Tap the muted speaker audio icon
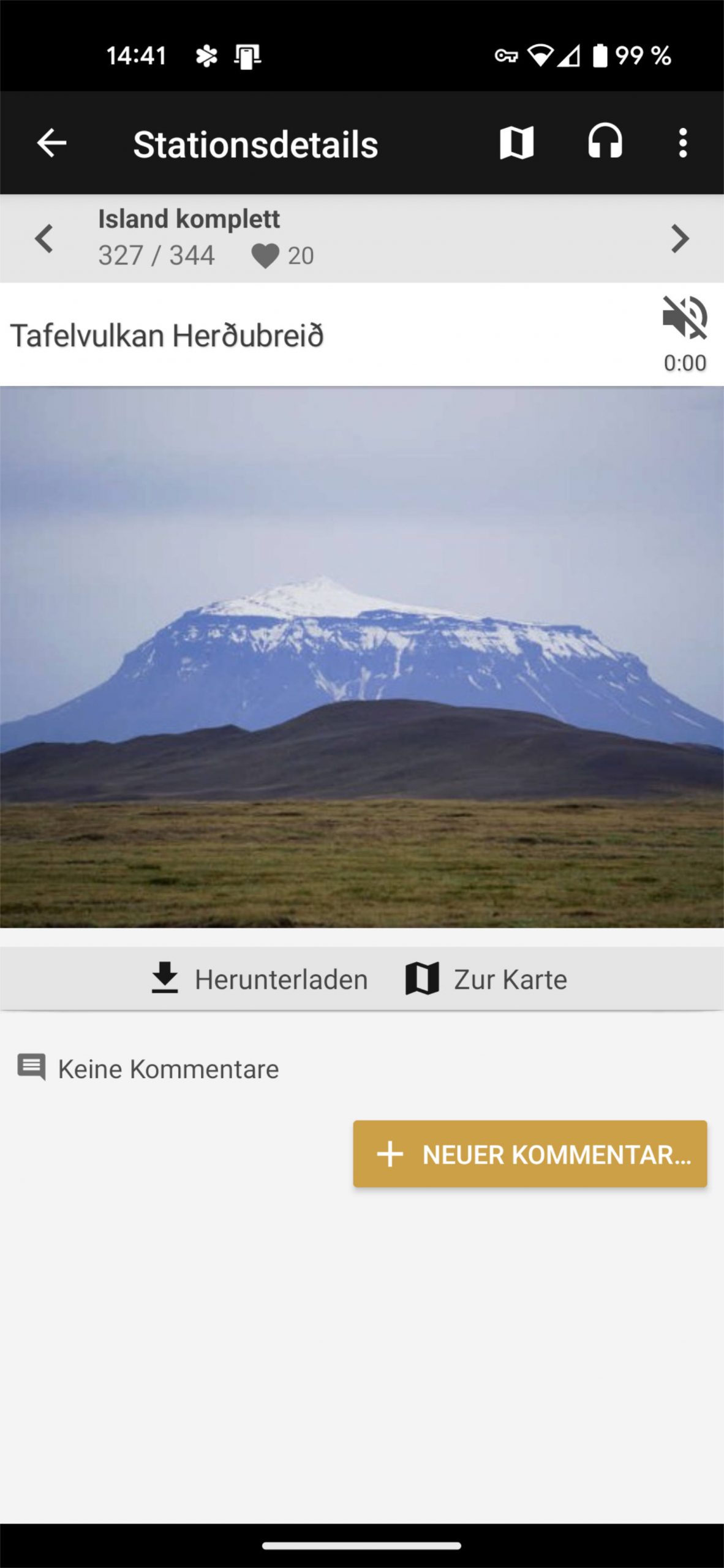724x1568 pixels. [x=685, y=318]
